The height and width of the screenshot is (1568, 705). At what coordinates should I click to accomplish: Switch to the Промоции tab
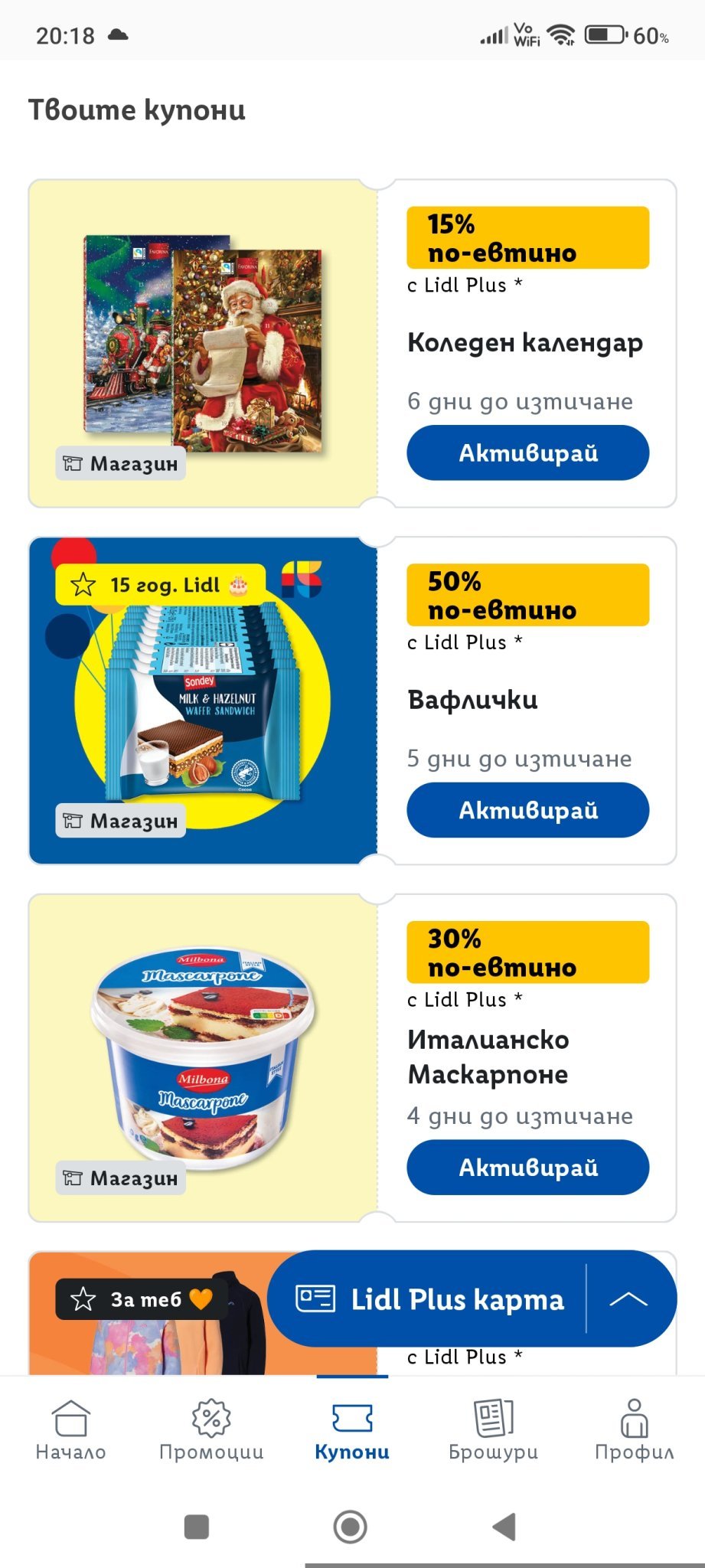[211, 1430]
